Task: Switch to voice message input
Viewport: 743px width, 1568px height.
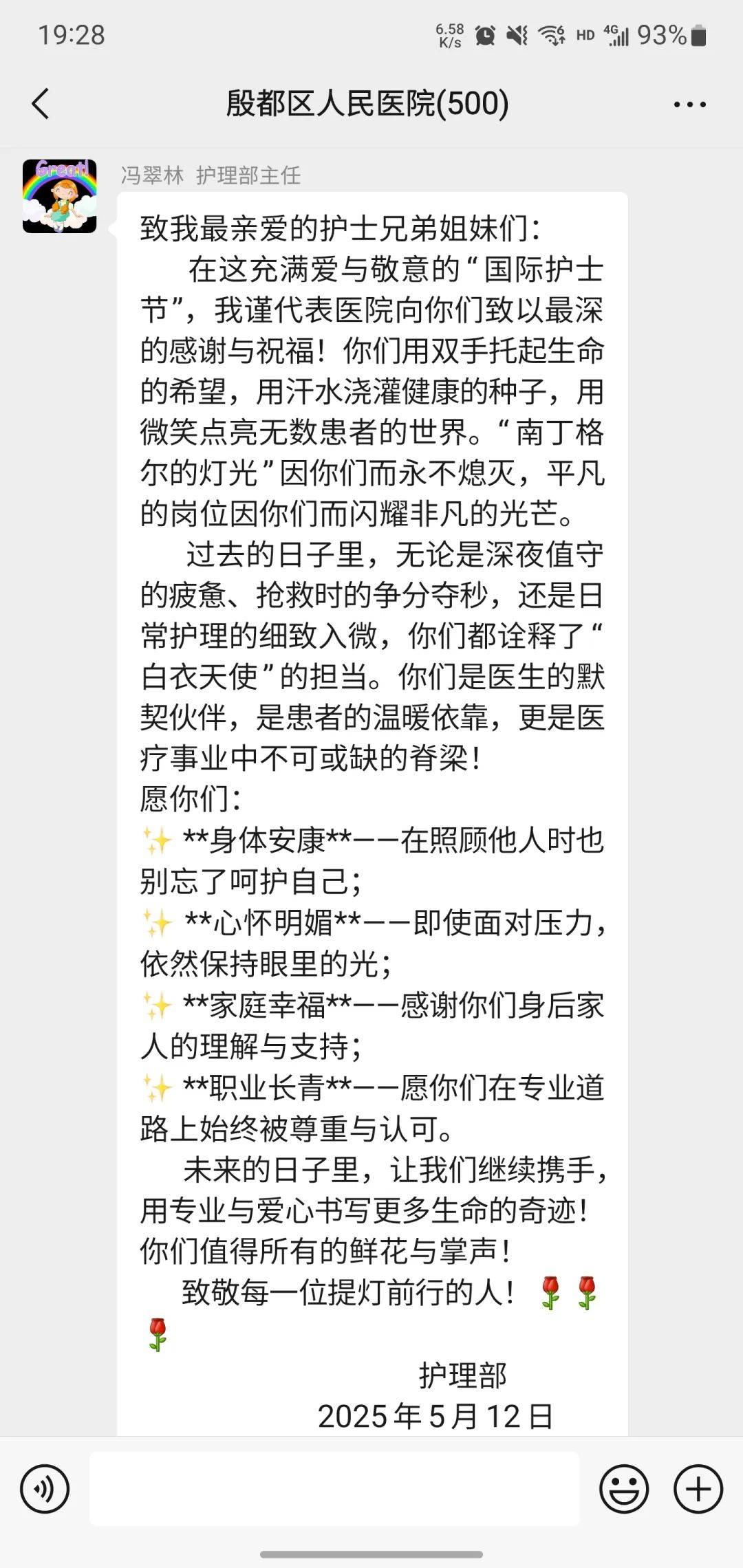Action: coord(45,1489)
